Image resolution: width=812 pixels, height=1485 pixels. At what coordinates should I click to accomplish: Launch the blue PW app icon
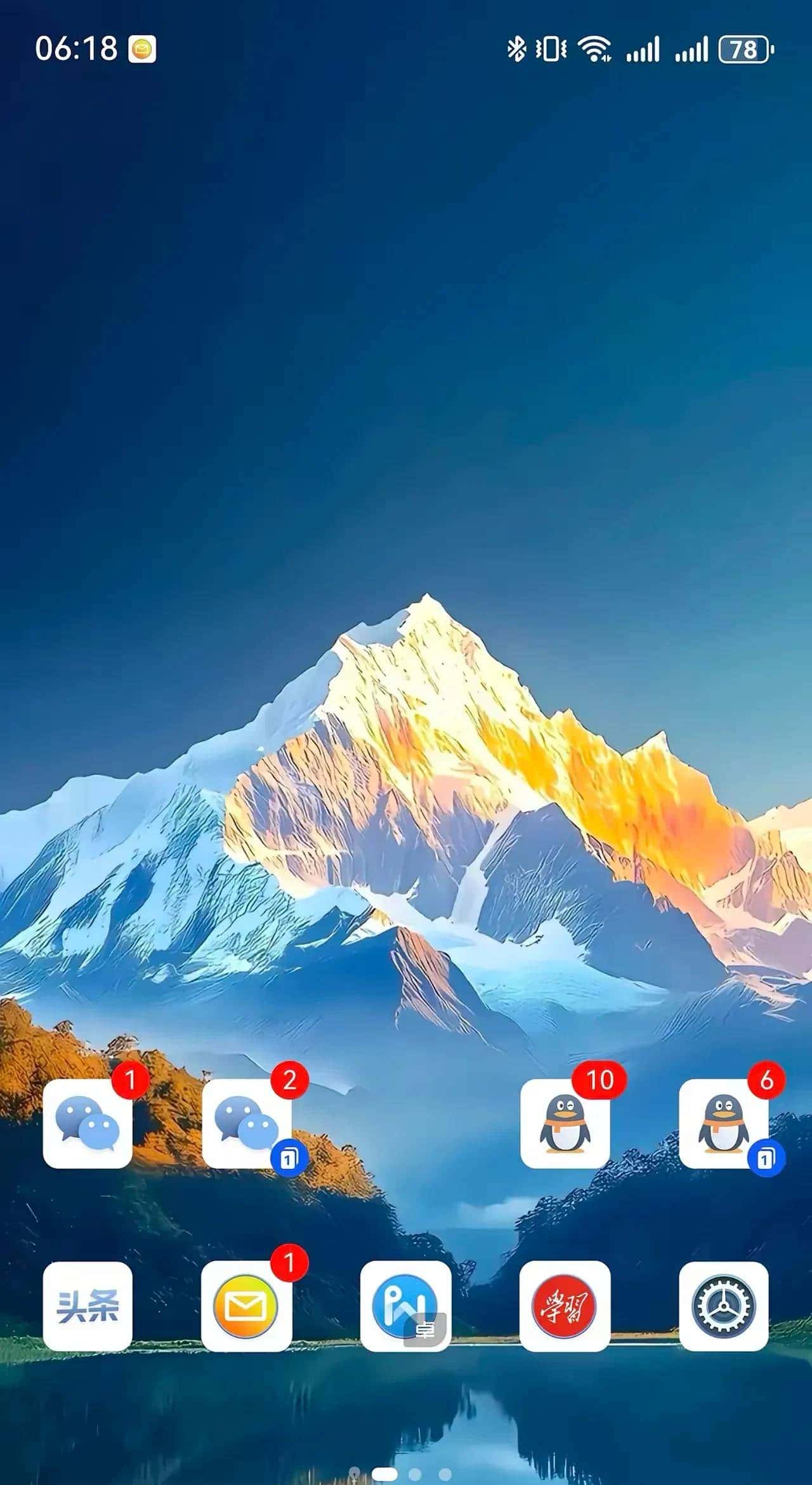pyautogui.click(x=405, y=1306)
